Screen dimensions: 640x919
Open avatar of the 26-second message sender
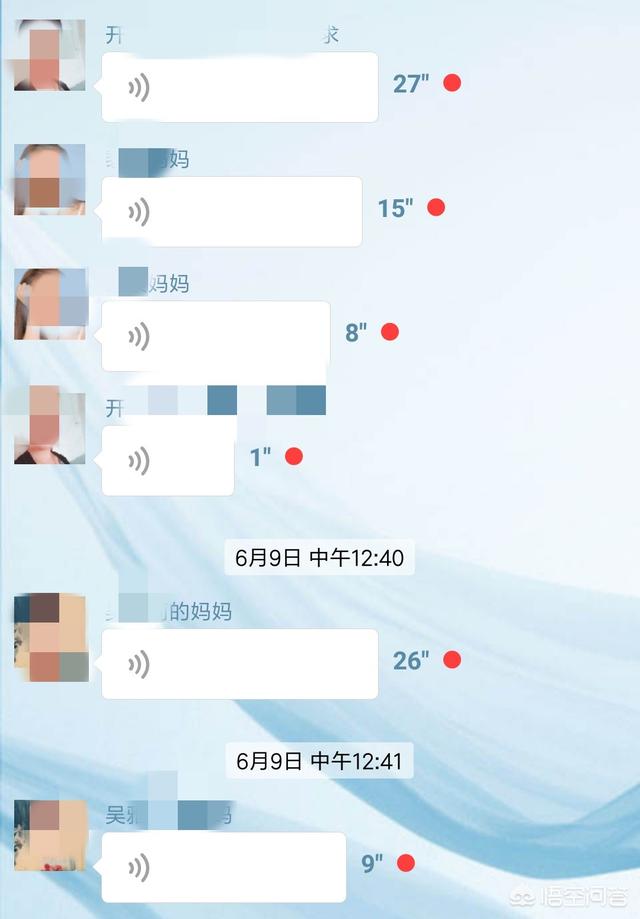tap(50, 637)
